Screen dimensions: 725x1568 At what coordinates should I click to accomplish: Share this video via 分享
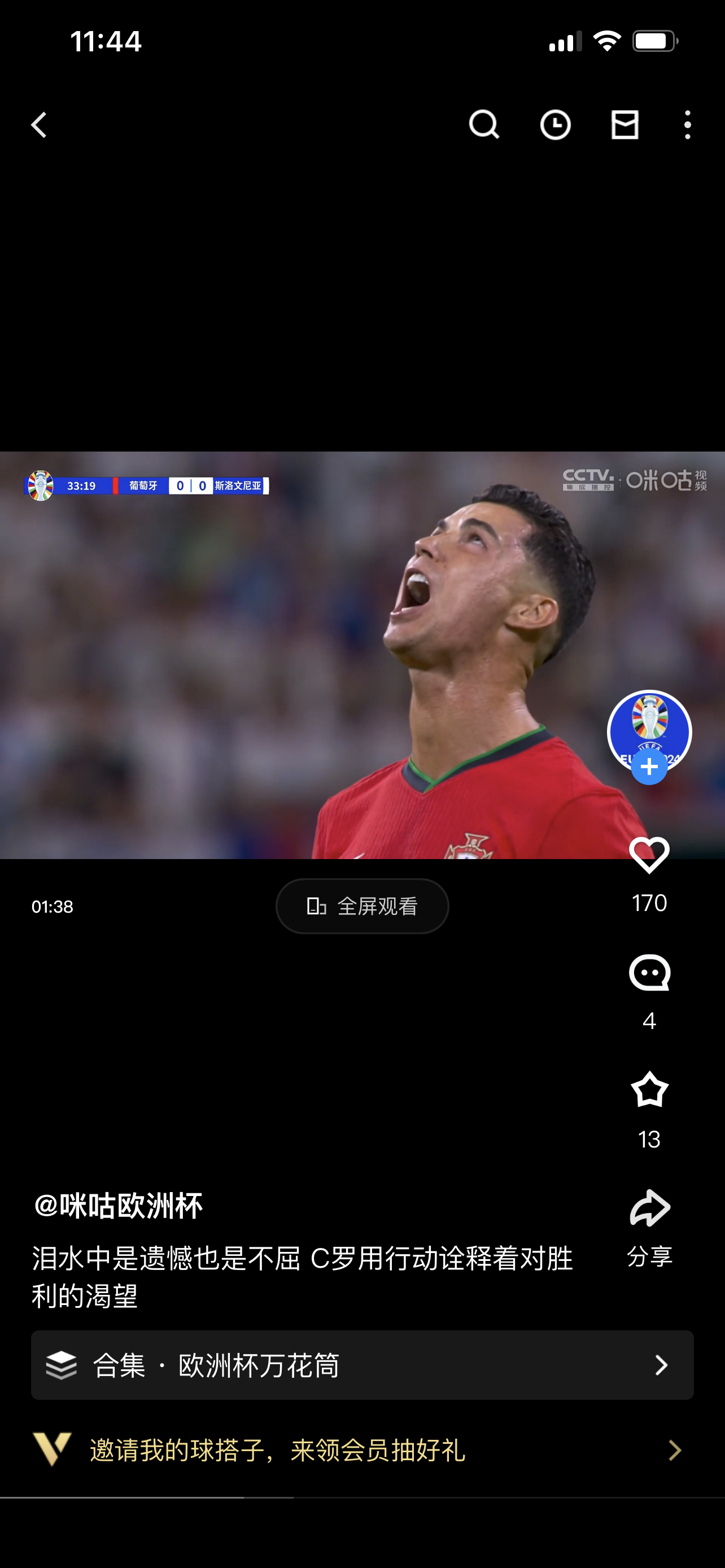[x=649, y=1225]
